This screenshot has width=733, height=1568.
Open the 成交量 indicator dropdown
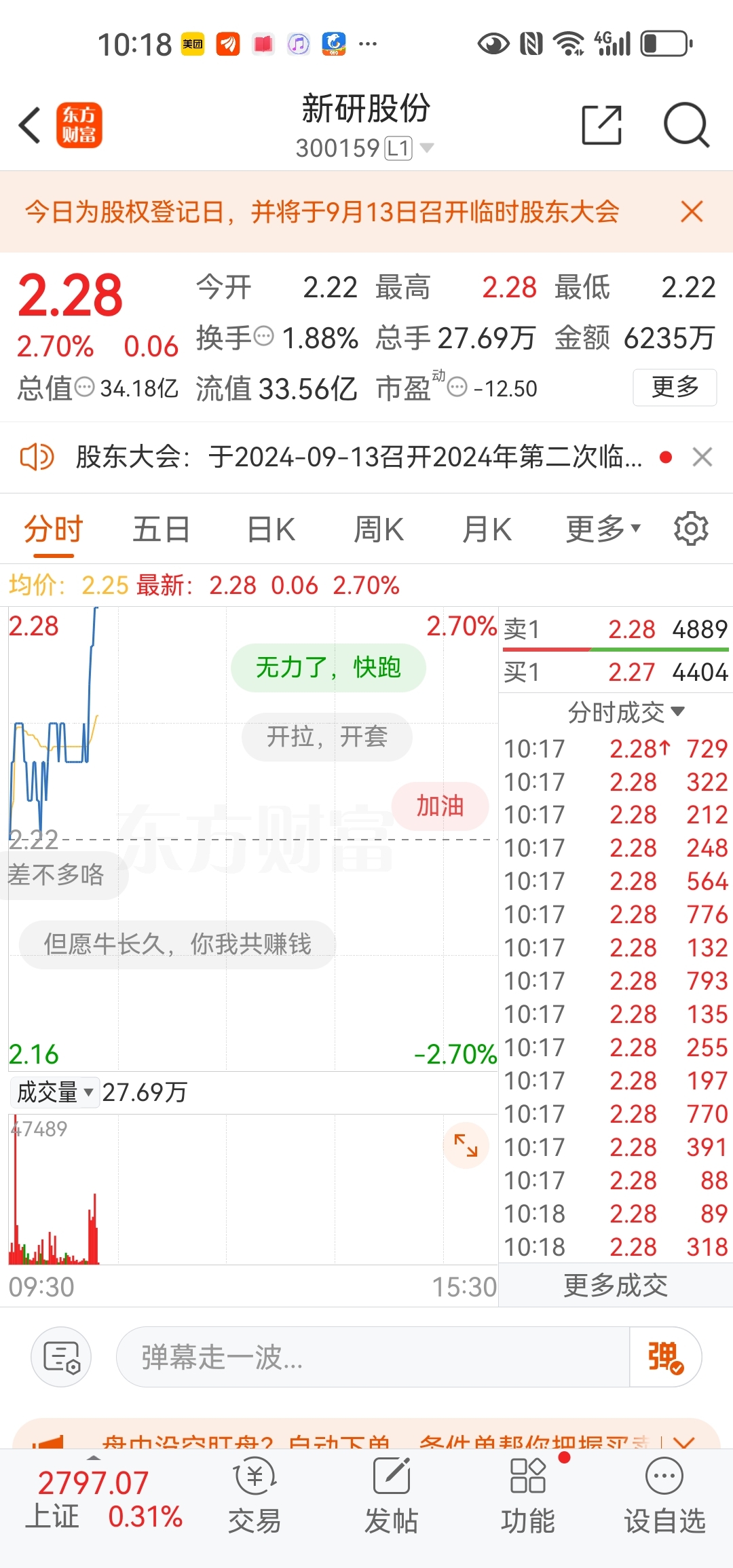(55, 1092)
